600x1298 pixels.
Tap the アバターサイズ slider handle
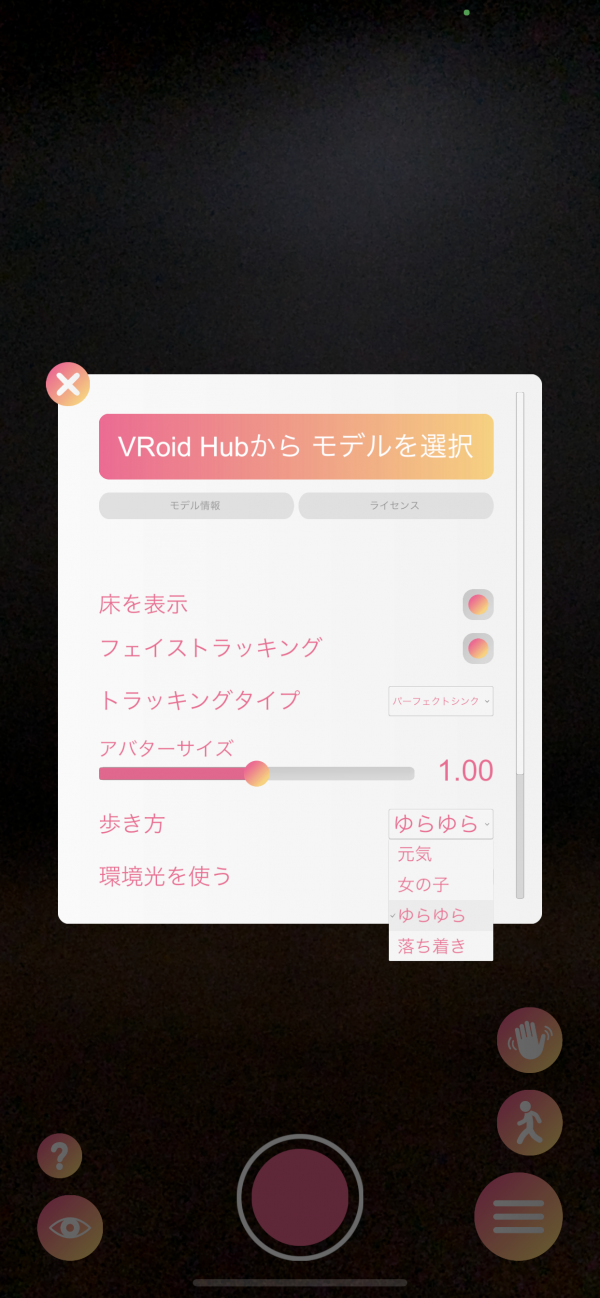point(257,773)
